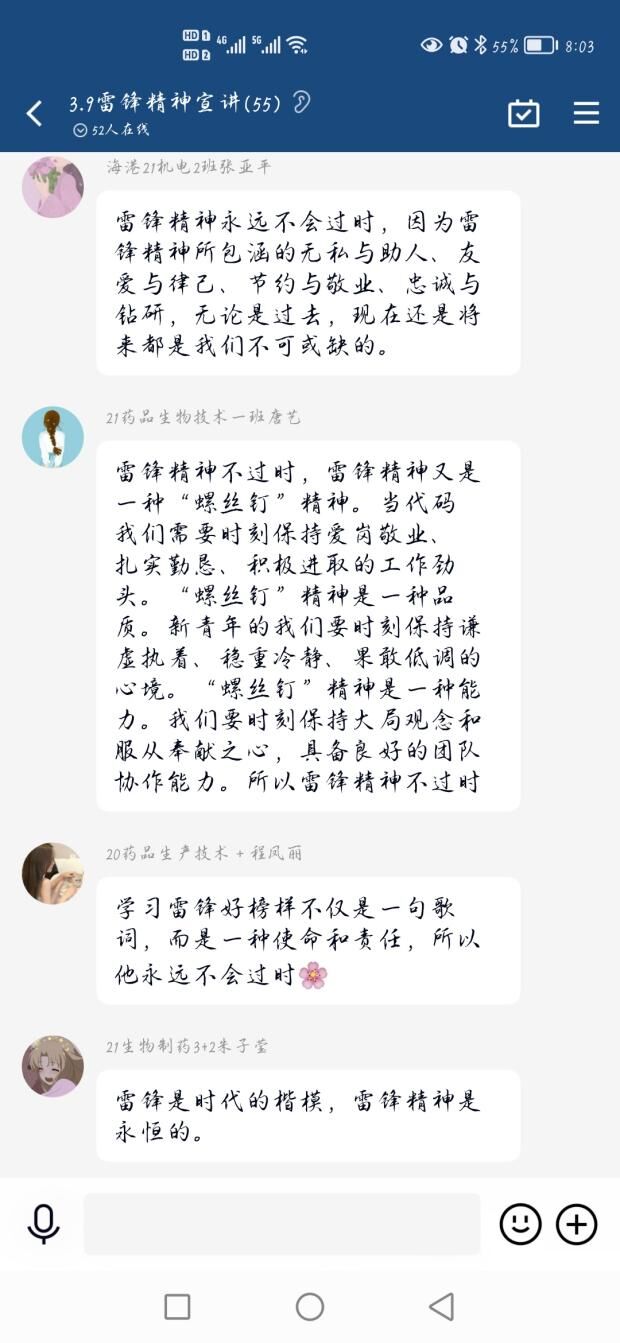Screen dimensions: 620x1343
Task: Open the hamburger menu in the header
Action: [x=586, y=113]
